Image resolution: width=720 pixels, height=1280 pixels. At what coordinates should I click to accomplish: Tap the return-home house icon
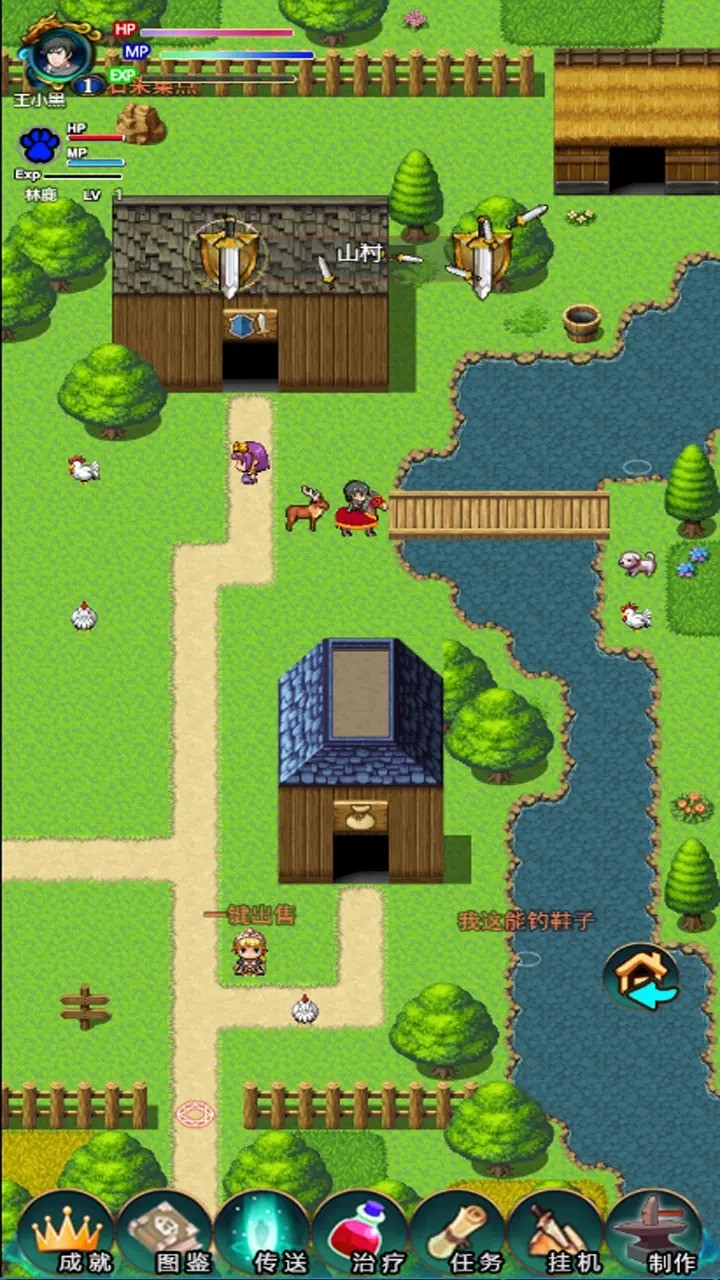641,979
